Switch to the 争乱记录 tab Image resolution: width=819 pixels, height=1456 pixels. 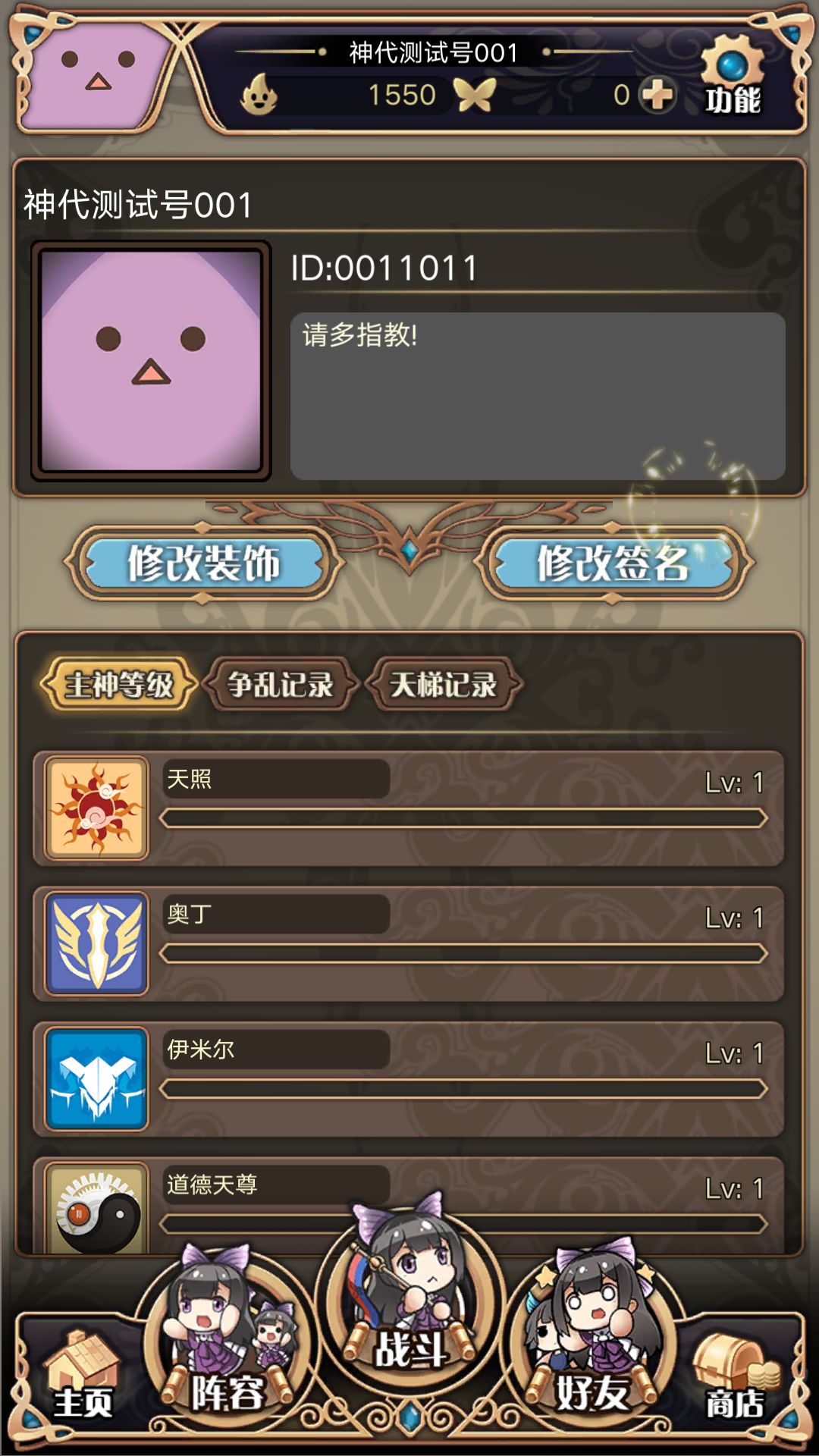click(x=282, y=685)
